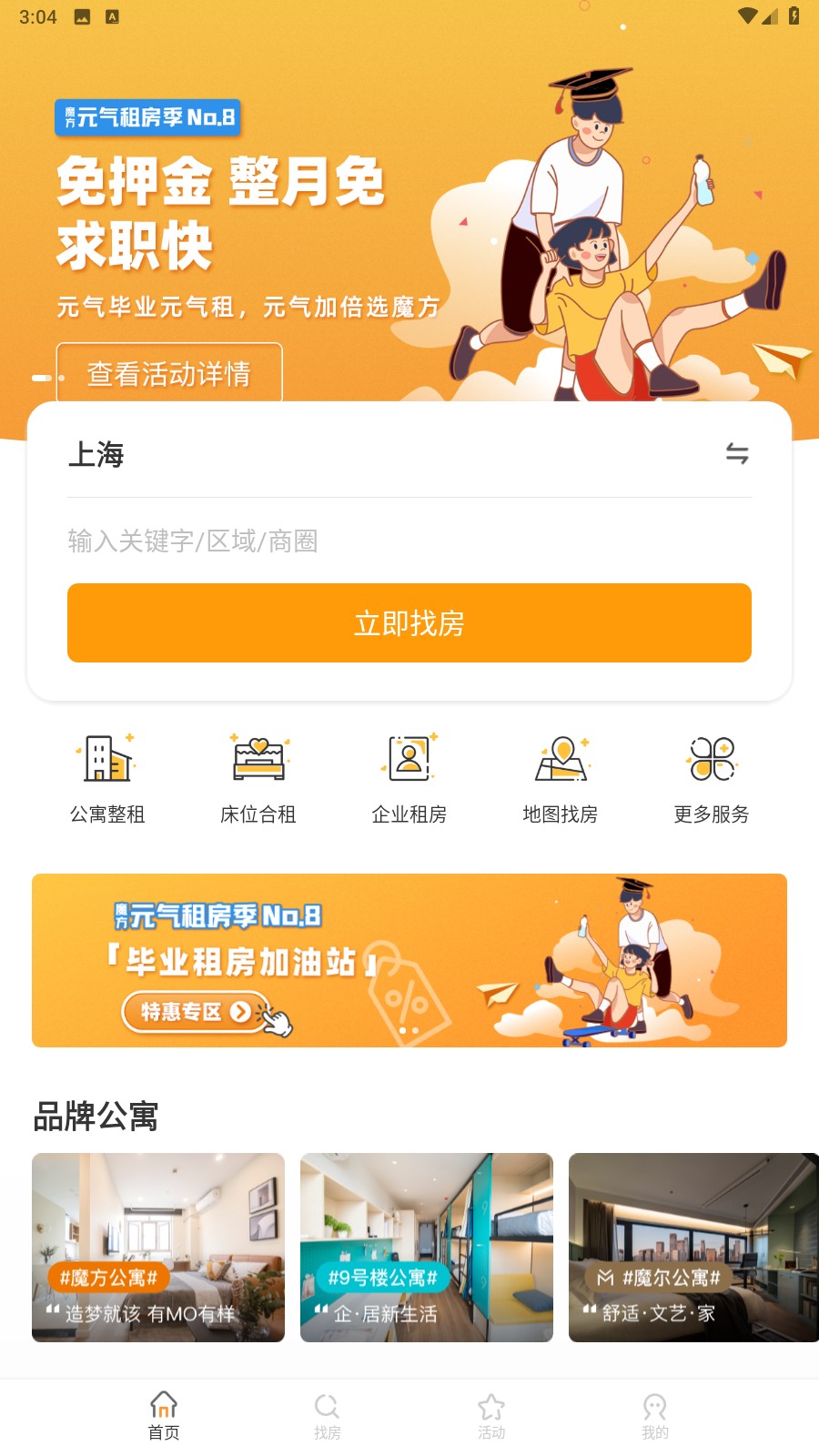This screenshot has height=1456, width=819.
Task: Switch to the 找房 tab
Action: 328,1416
